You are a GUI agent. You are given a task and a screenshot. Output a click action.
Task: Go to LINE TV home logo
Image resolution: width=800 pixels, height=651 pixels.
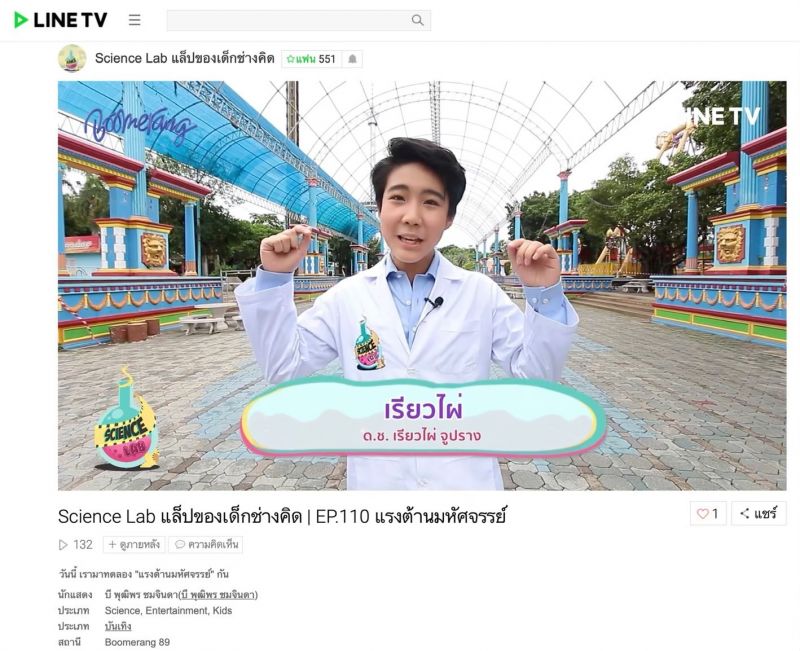(60, 20)
